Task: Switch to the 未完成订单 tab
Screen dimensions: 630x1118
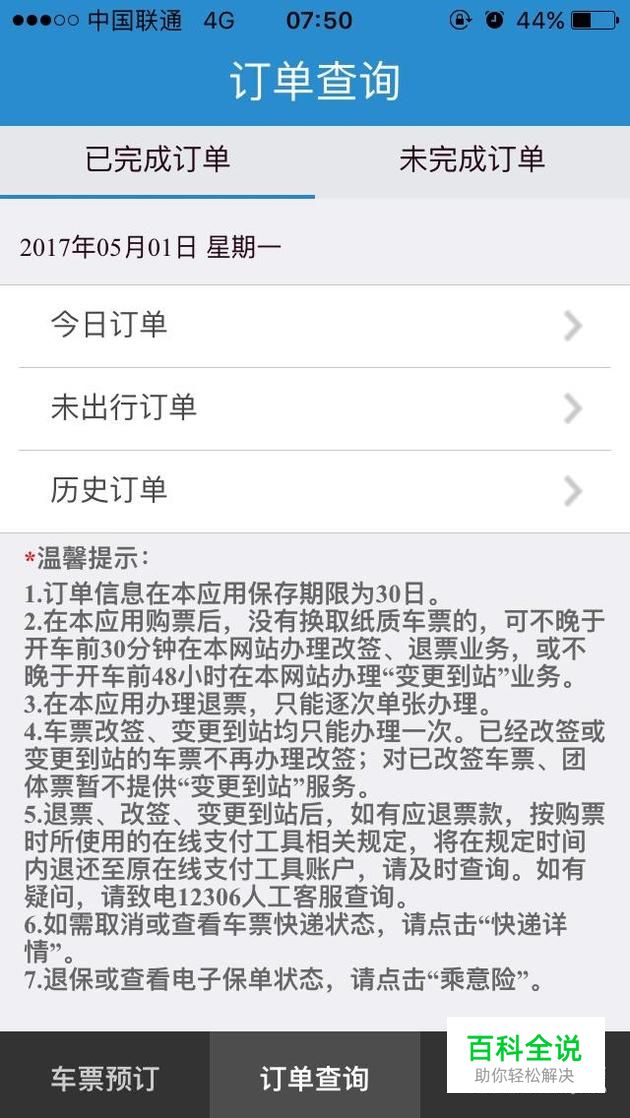Action: pos(472,160)
